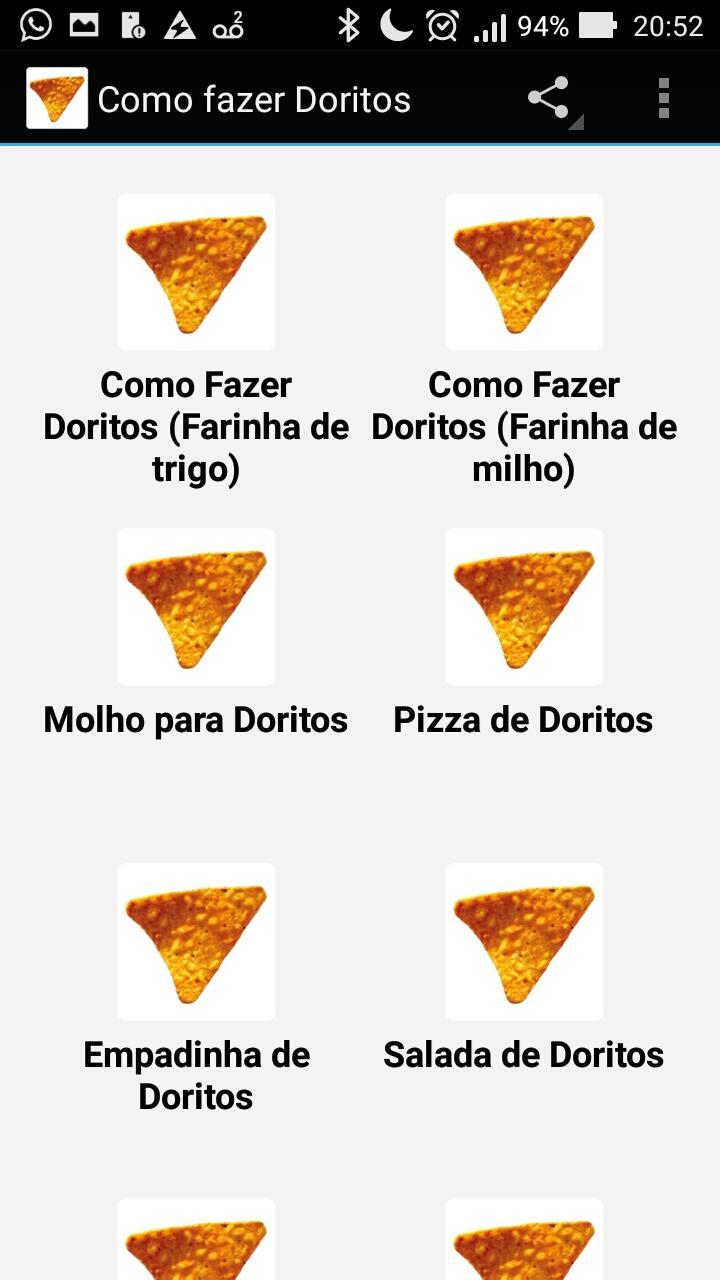Share this Doritos recipe app
The height and width of the screenshot is (1280, 720).
[549, 99]
